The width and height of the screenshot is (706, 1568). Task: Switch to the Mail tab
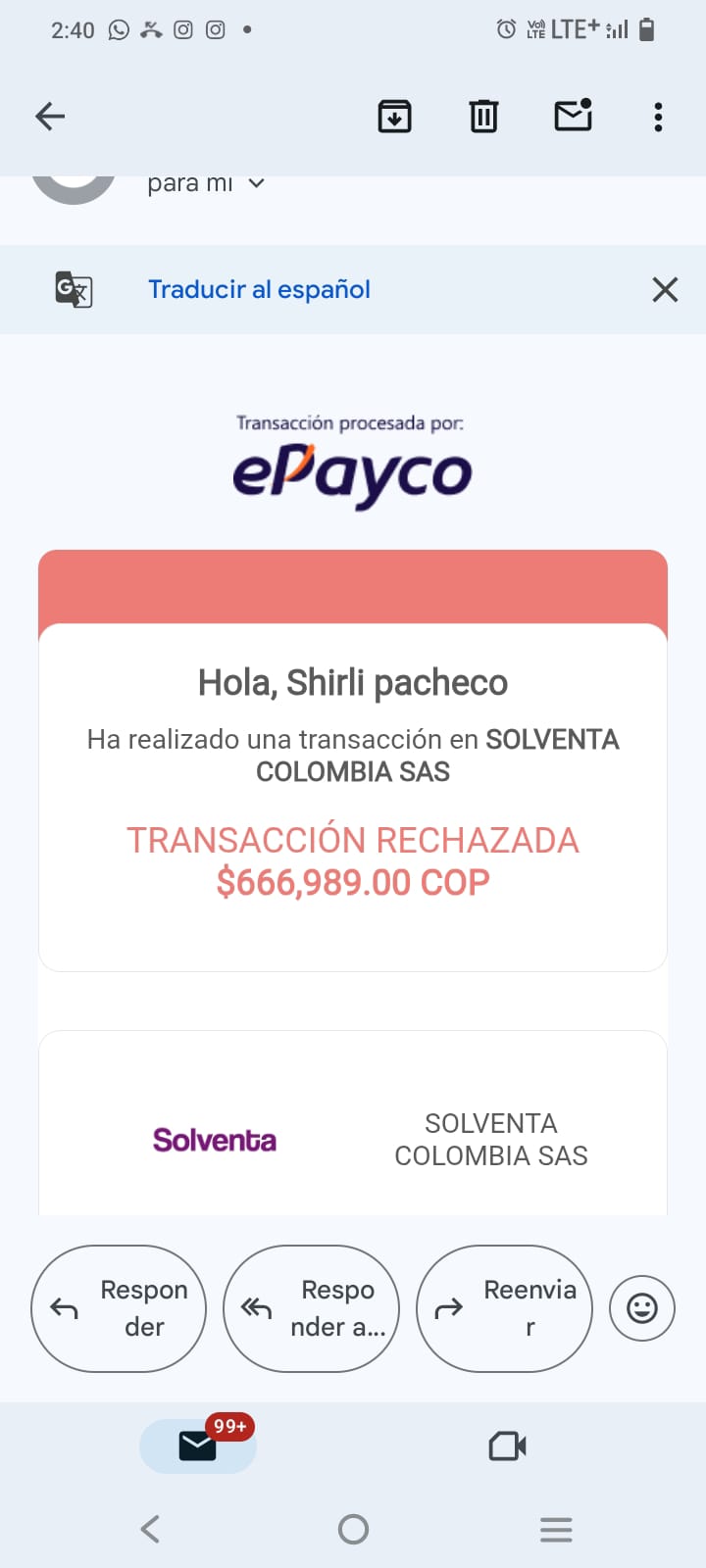pos(198,1445)
